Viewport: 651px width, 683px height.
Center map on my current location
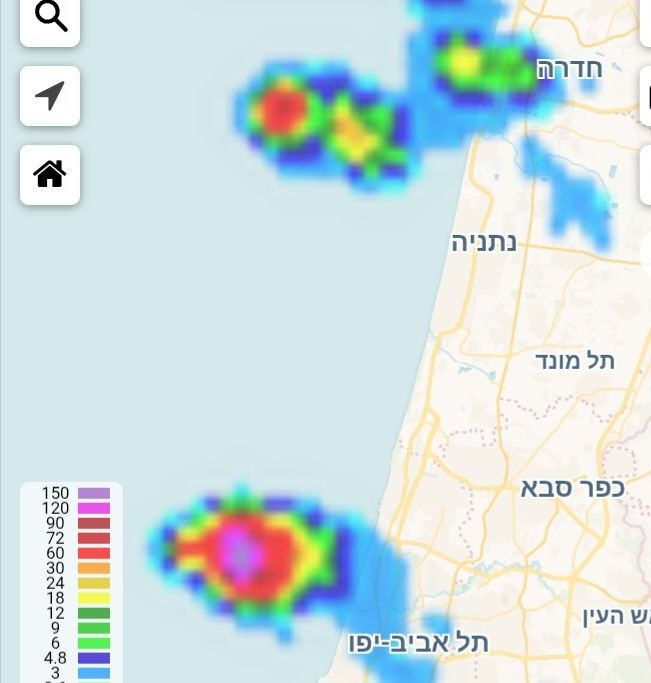point(50,96)
